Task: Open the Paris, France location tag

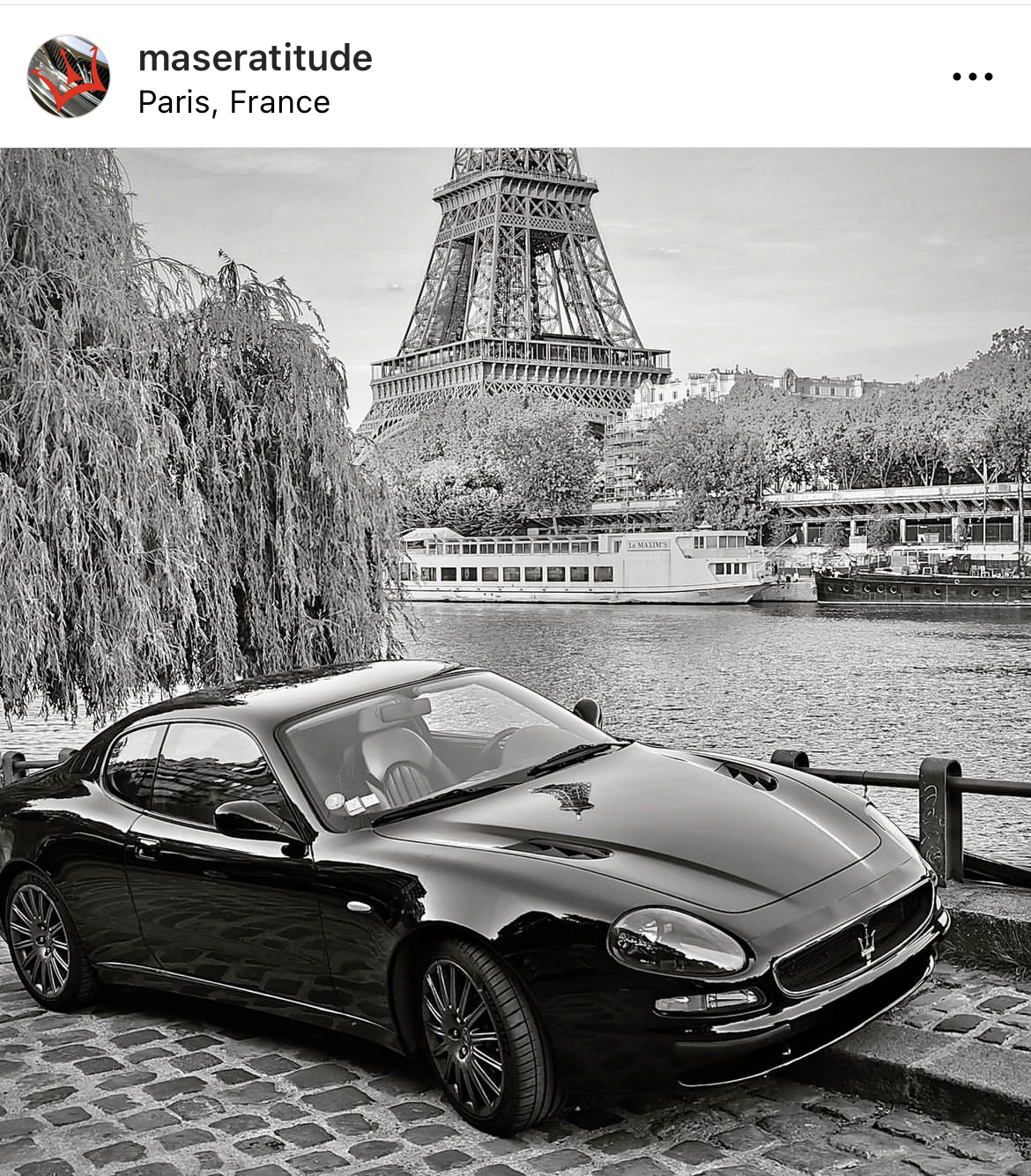Action: 234,102
